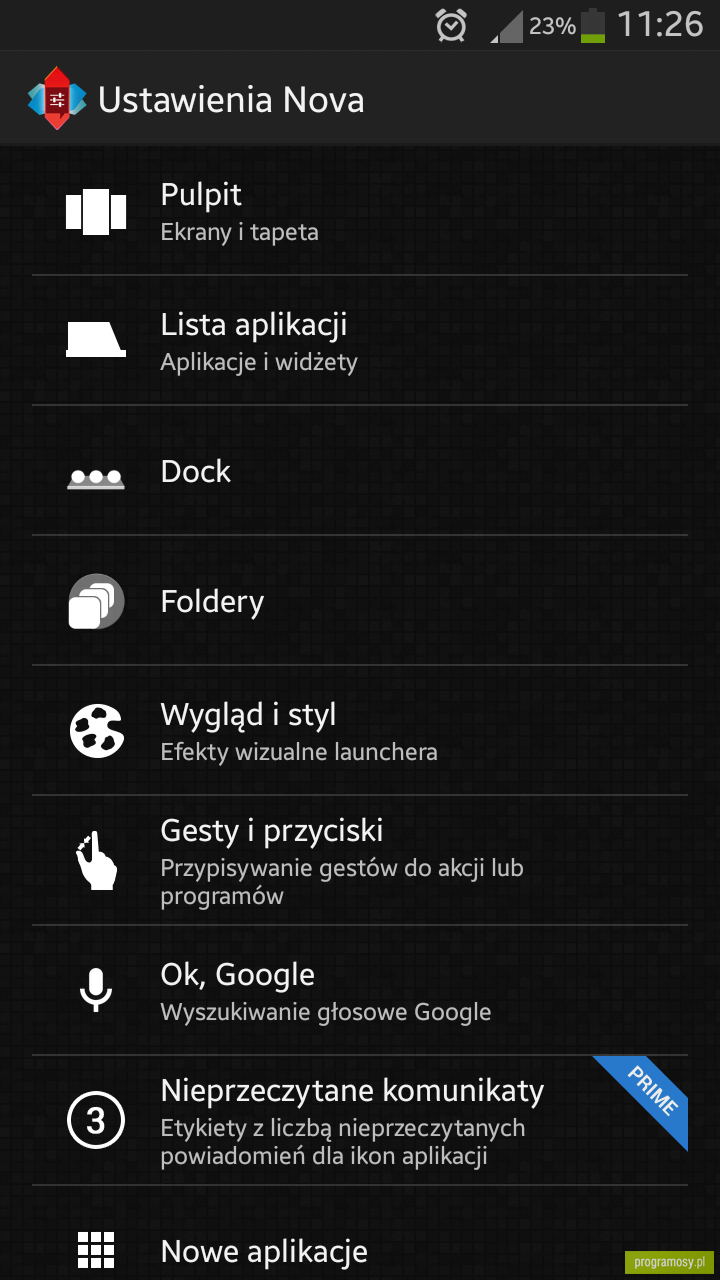Go to Dock settings
Screen dimensions: 720x1280
[360, 471]
